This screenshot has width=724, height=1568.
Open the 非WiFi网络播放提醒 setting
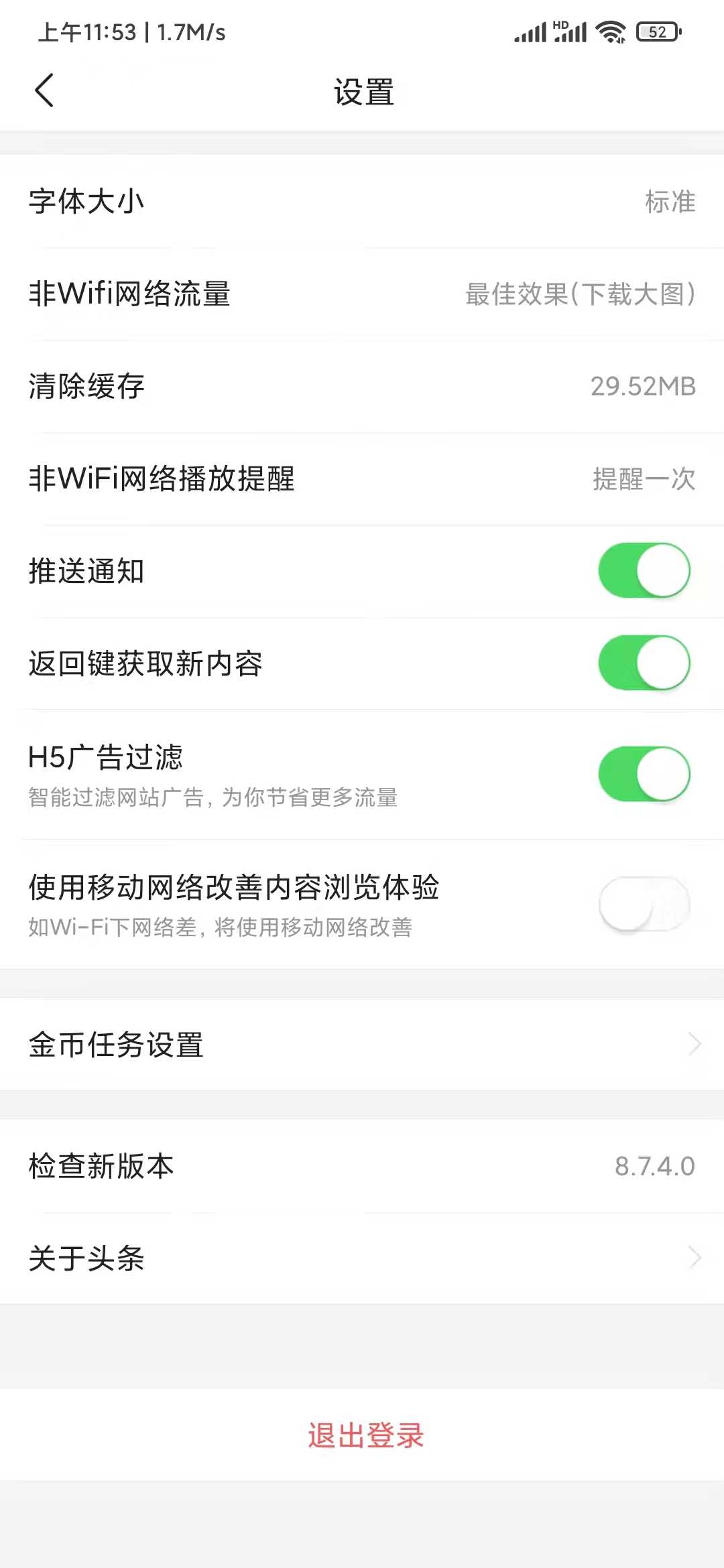coord(362,478)
